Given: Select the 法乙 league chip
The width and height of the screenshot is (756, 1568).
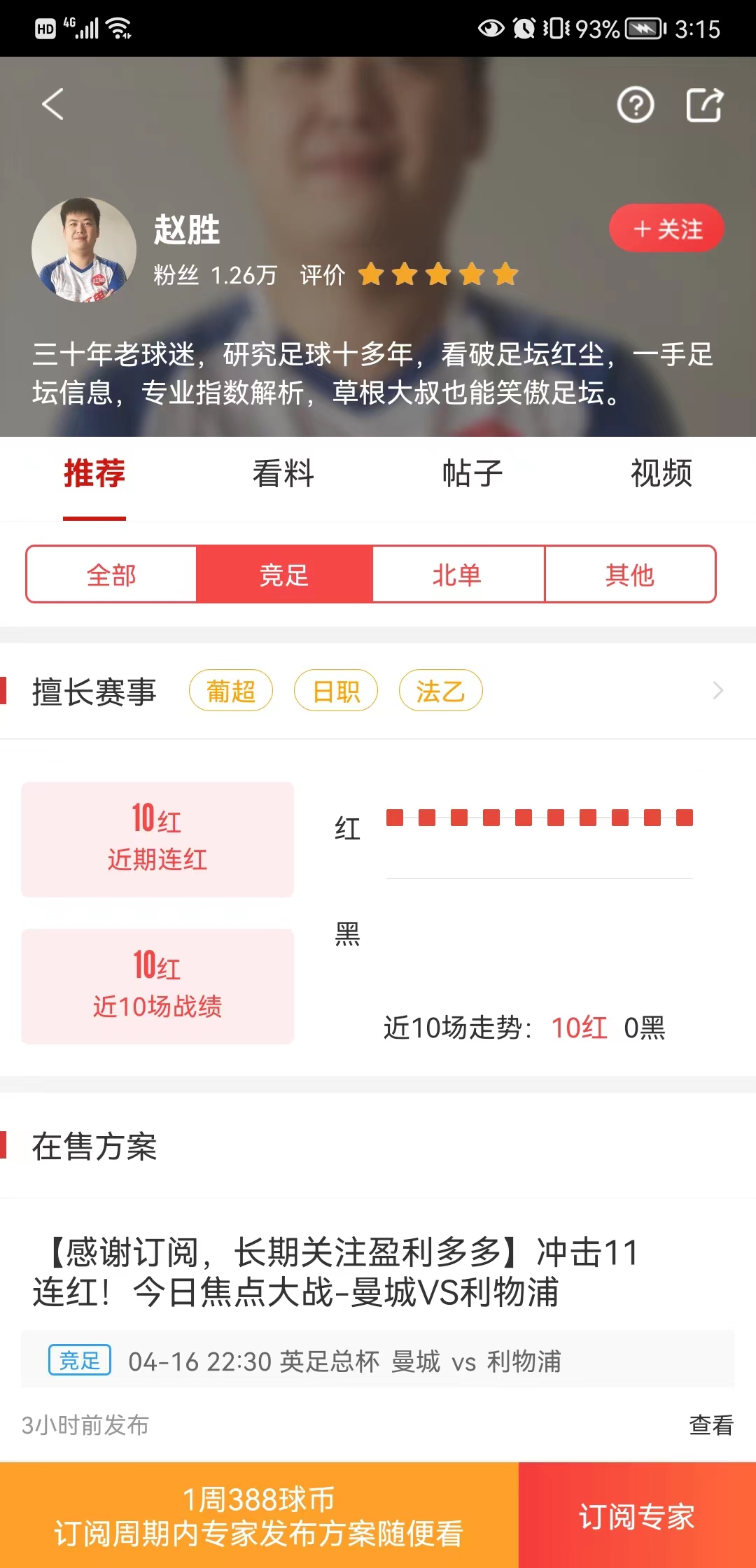Looking at the screenshot, I should click(x=440, y=691).
